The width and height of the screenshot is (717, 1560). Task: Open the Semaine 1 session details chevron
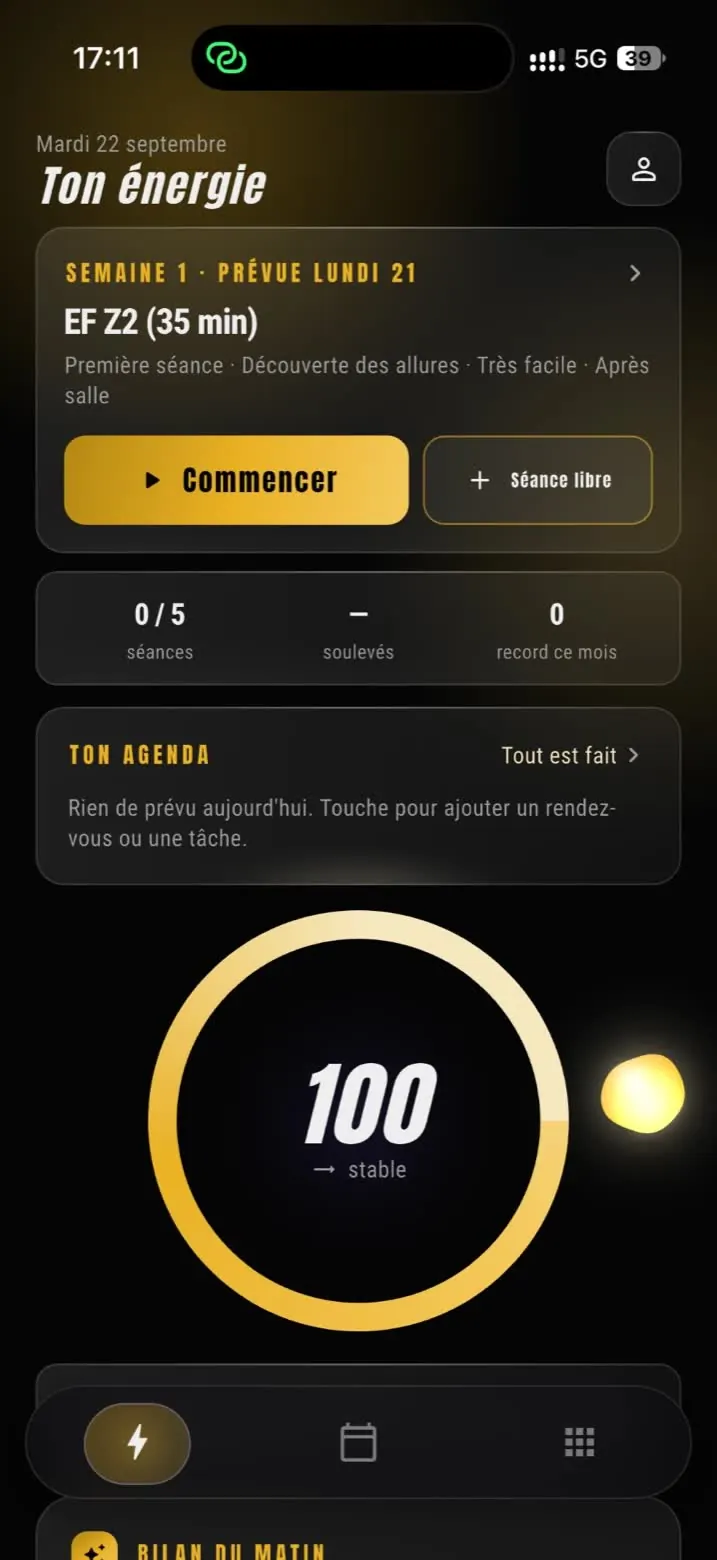(635, 273)
